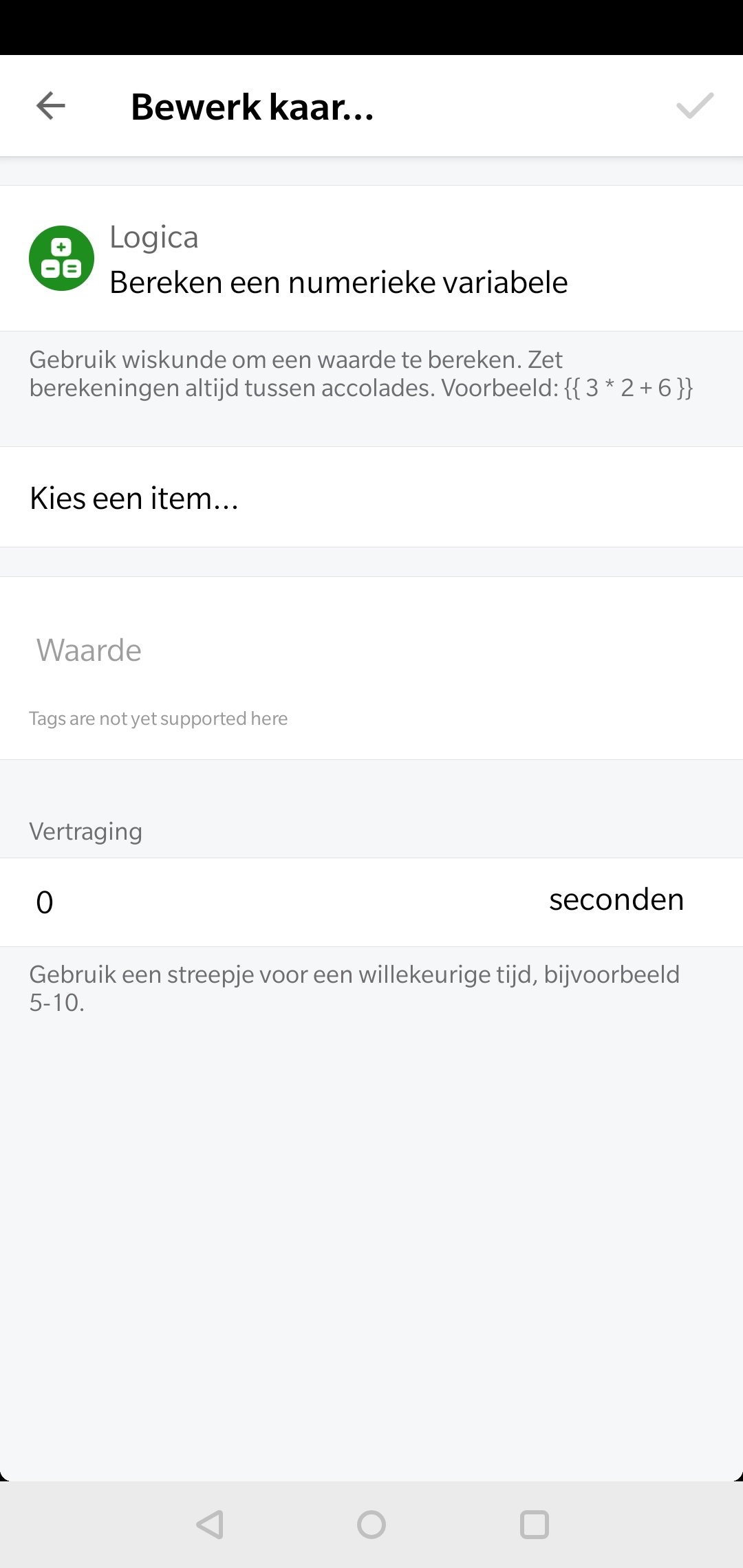
Task: Go back from the Bewerk kaart screen
Action: tap(51, 106)
